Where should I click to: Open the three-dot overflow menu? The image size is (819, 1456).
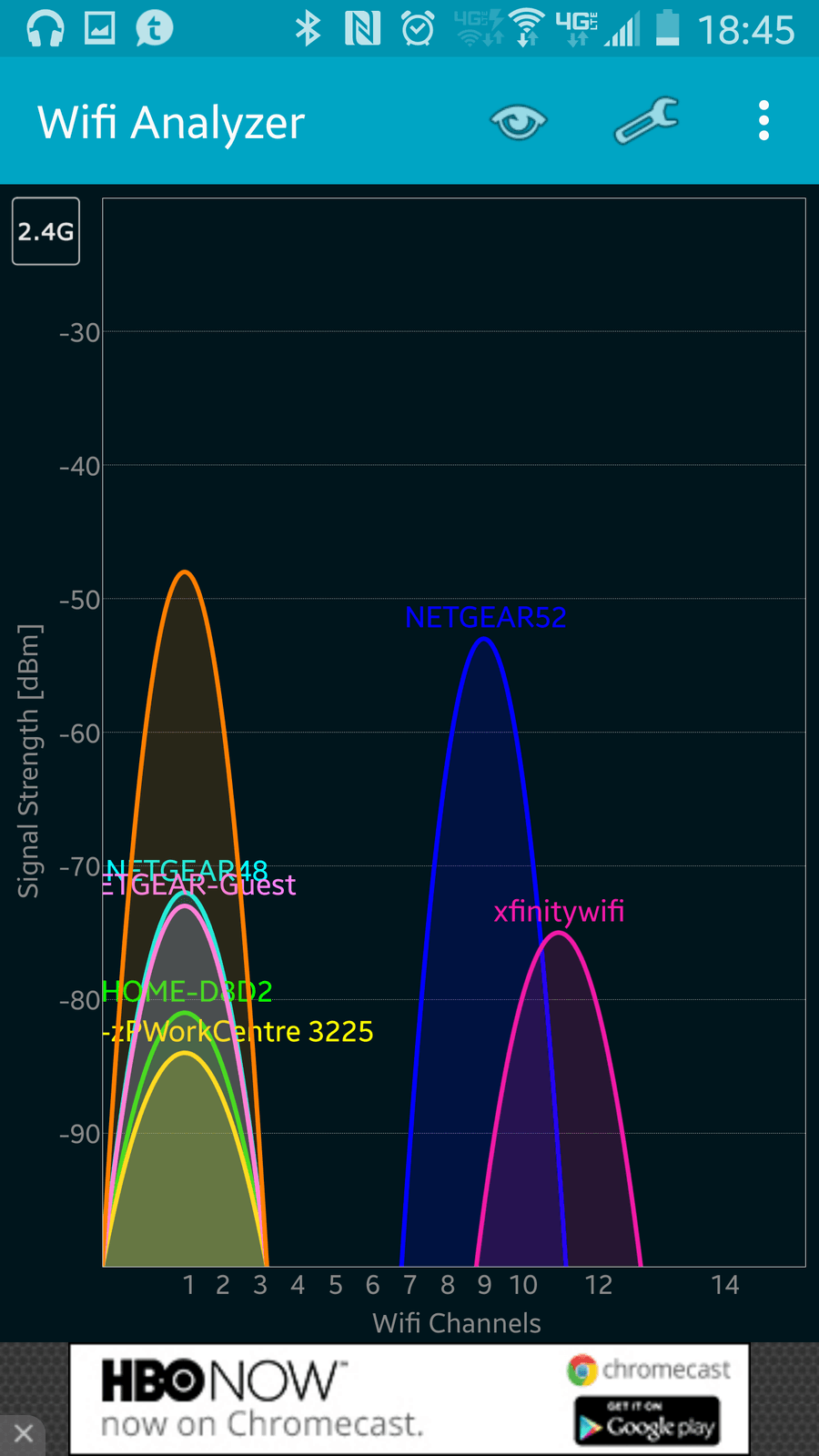[x=763, y=121]
